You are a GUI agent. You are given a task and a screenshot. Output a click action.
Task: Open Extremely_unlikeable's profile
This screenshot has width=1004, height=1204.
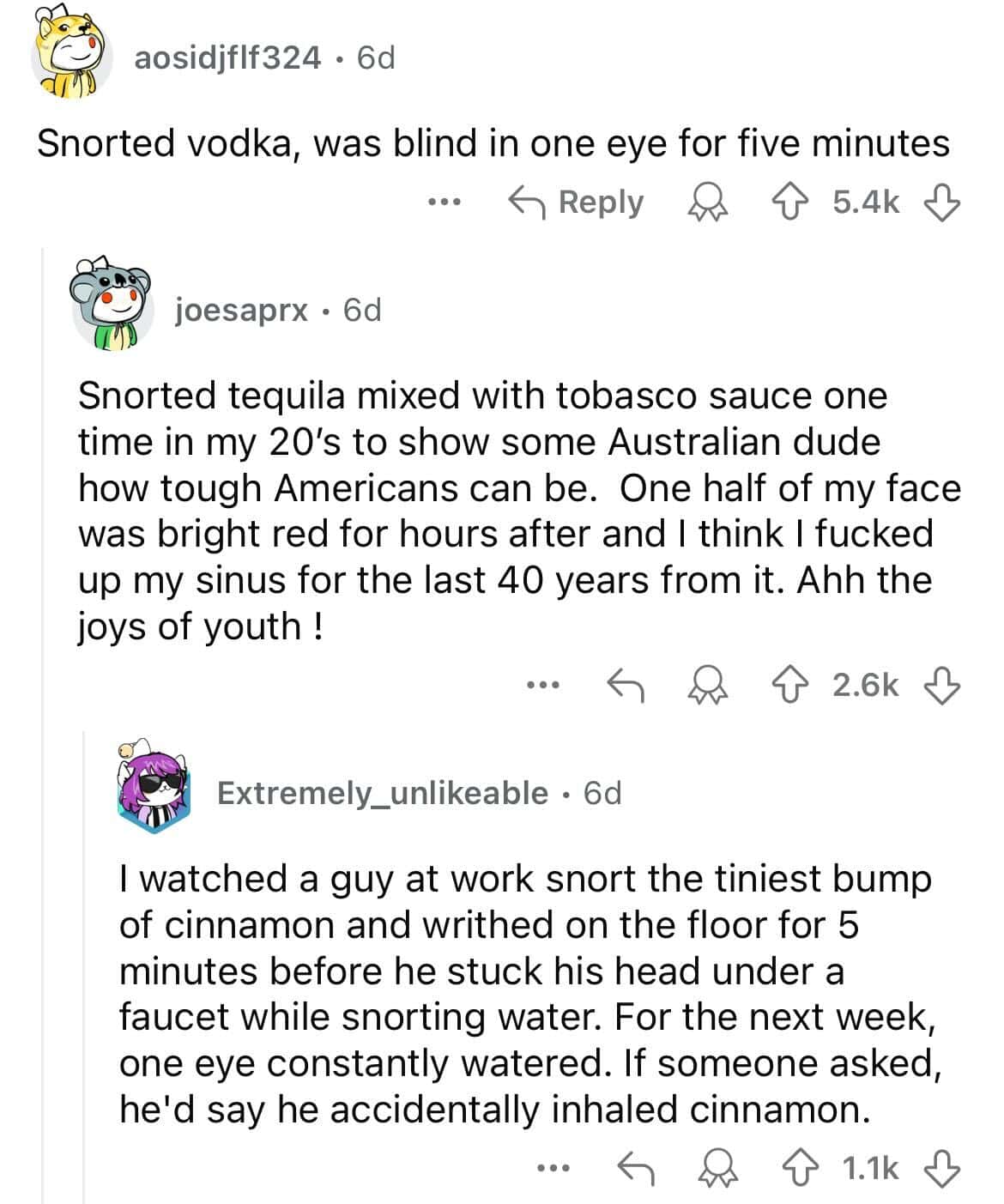pyautogui.click(x=382, y=793)
